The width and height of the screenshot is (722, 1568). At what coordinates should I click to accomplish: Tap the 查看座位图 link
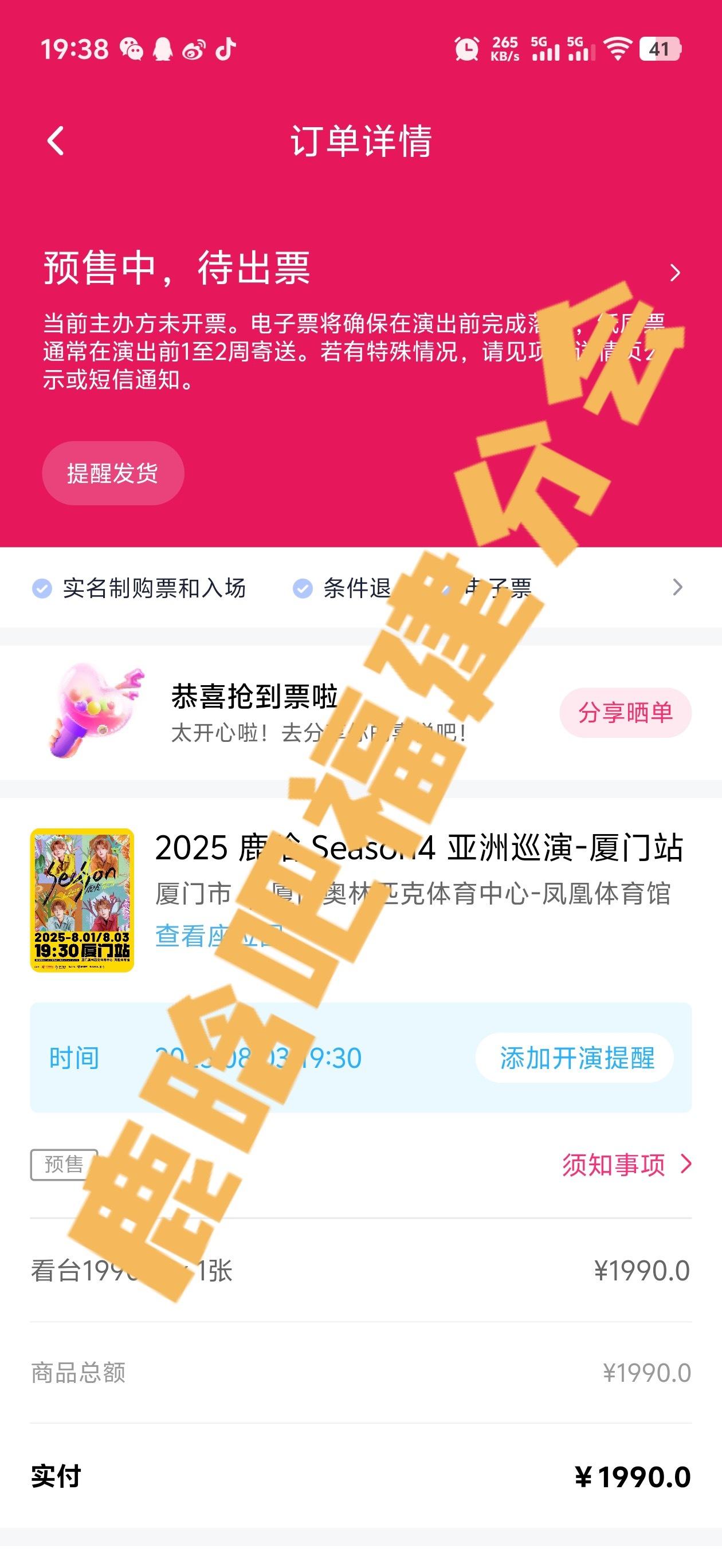coord(219,936)
